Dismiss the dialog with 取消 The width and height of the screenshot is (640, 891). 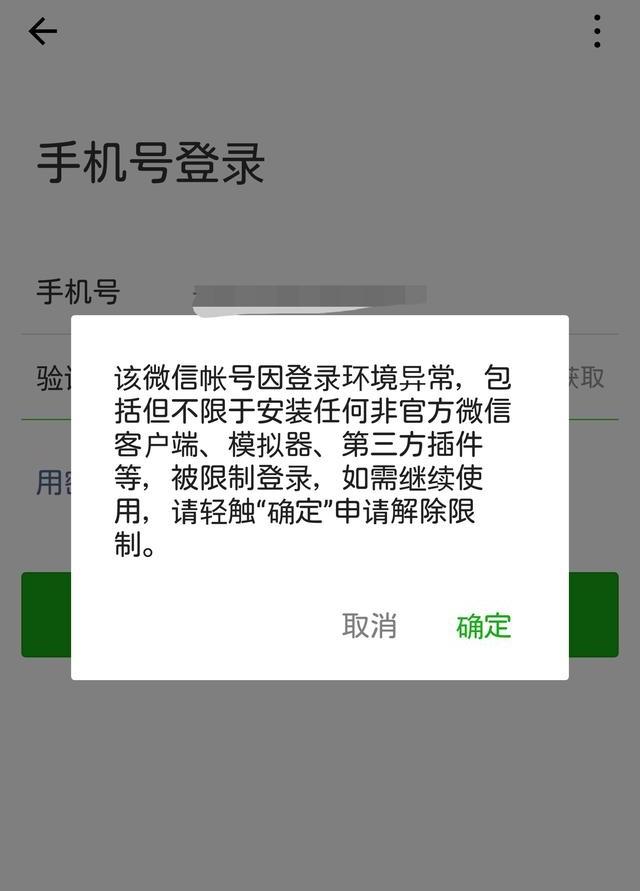(x=369, y=626)
